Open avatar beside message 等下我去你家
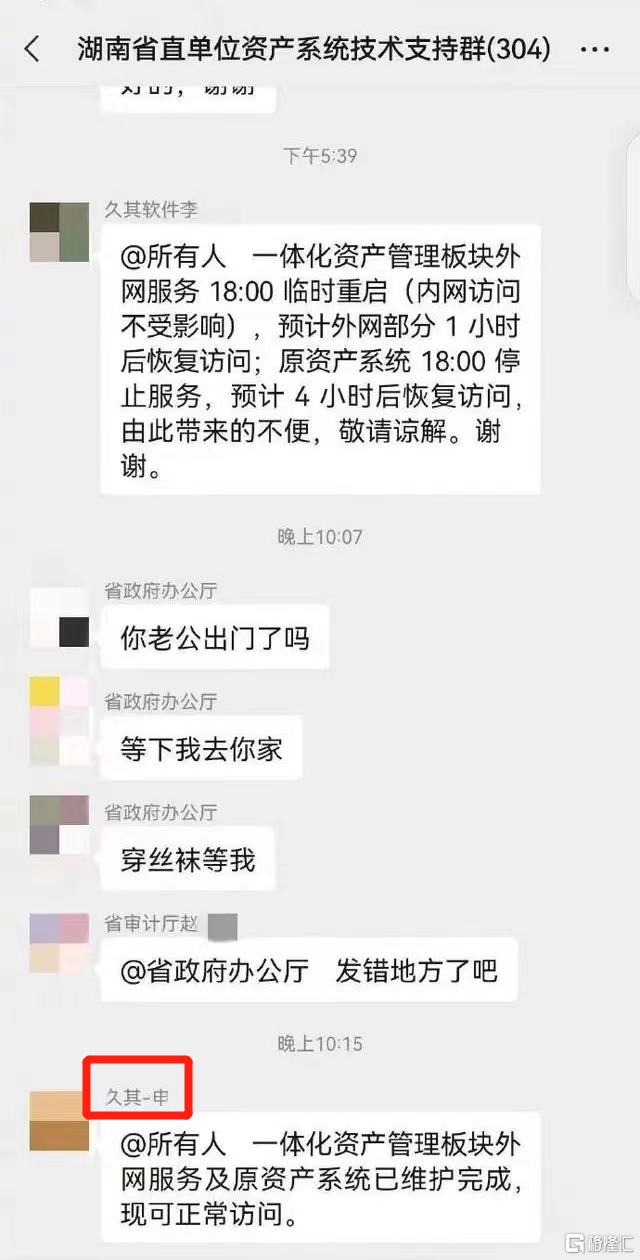 [59, 721]
